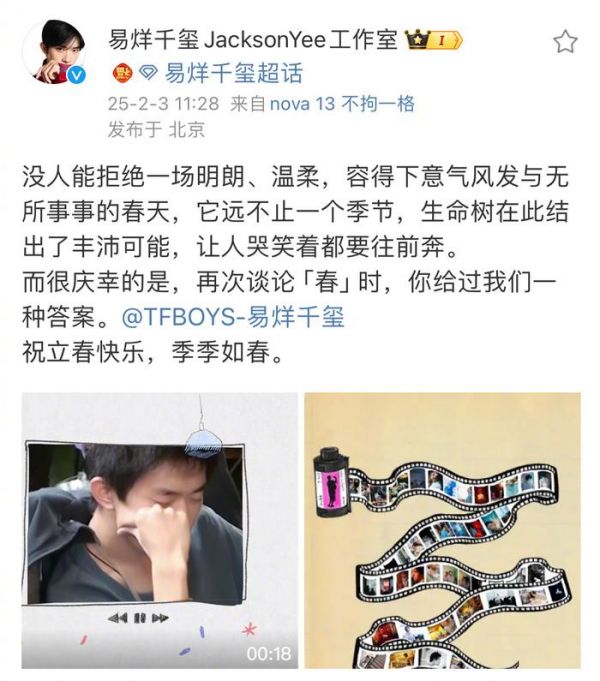
Task: Open the 易烊千玺 JacksonYee工作室 account name
Action: coord(251,41)
